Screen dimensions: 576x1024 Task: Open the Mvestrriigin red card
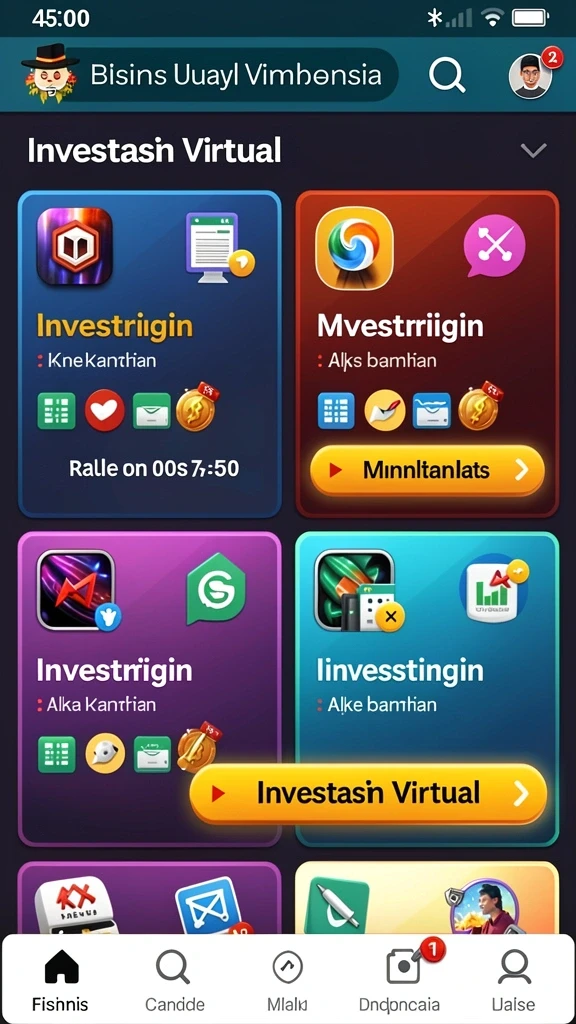pos(427,354)
